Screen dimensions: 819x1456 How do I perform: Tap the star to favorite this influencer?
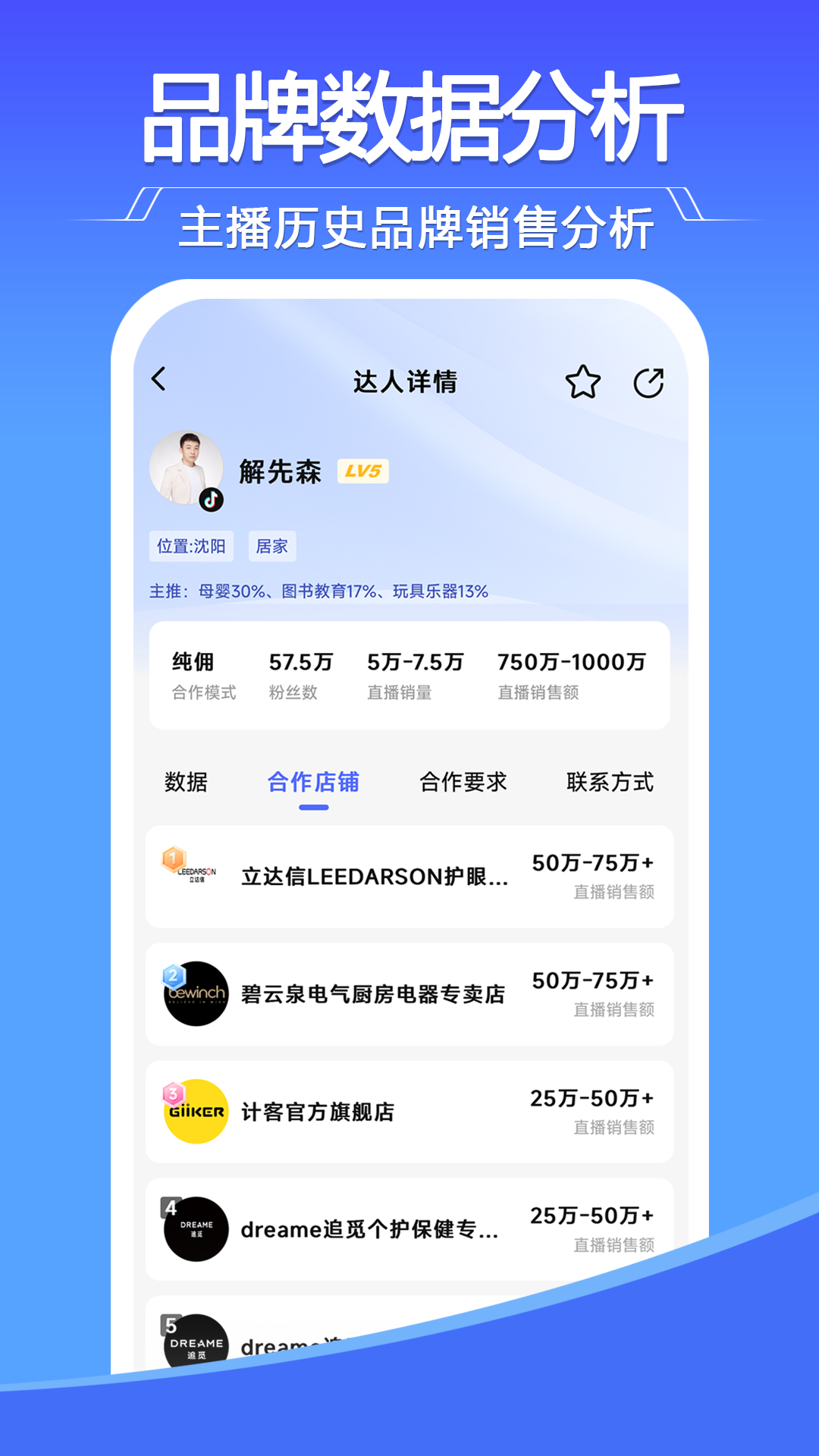point(582,381)
